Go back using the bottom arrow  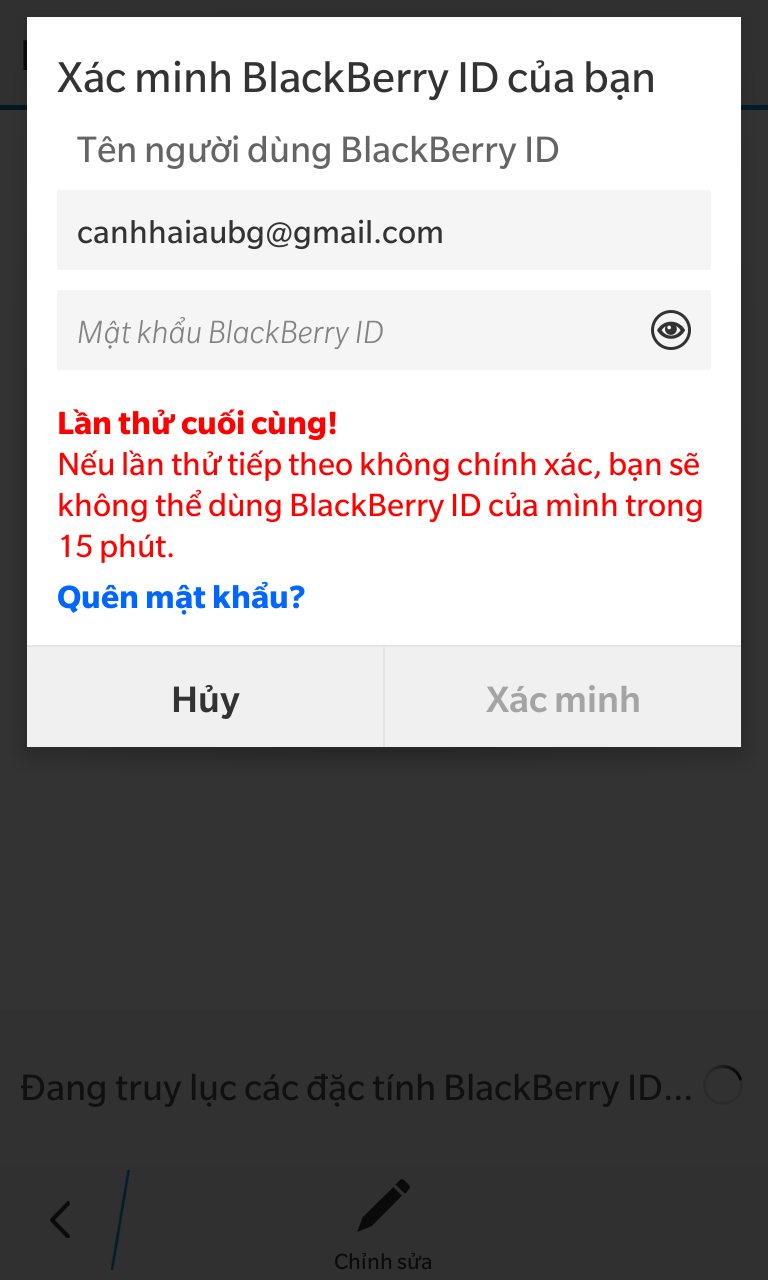(61, 1220)
